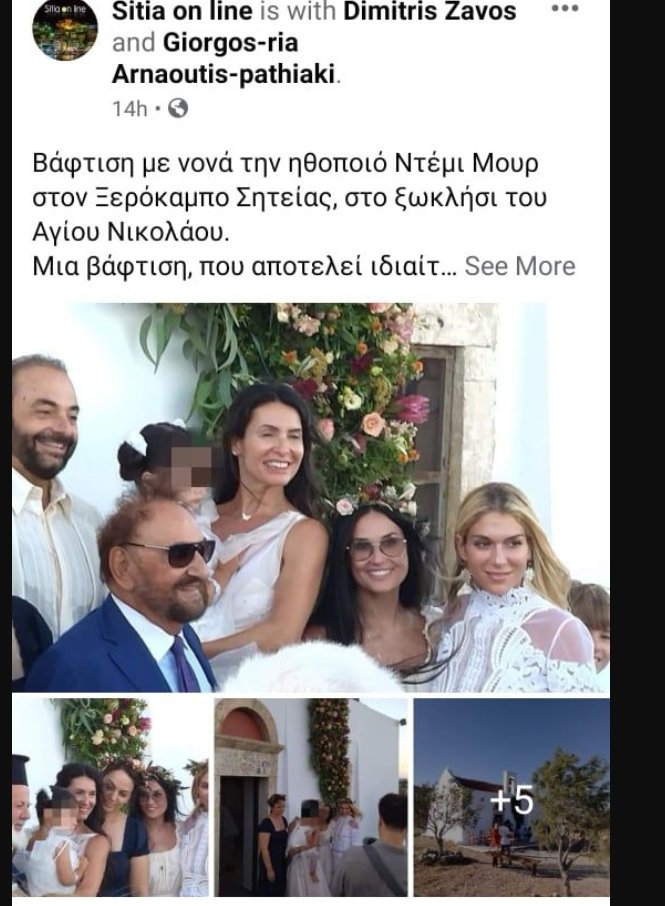Open the Sitia on line page link
This screenshot has height=906, width=665.
point(172,12)
